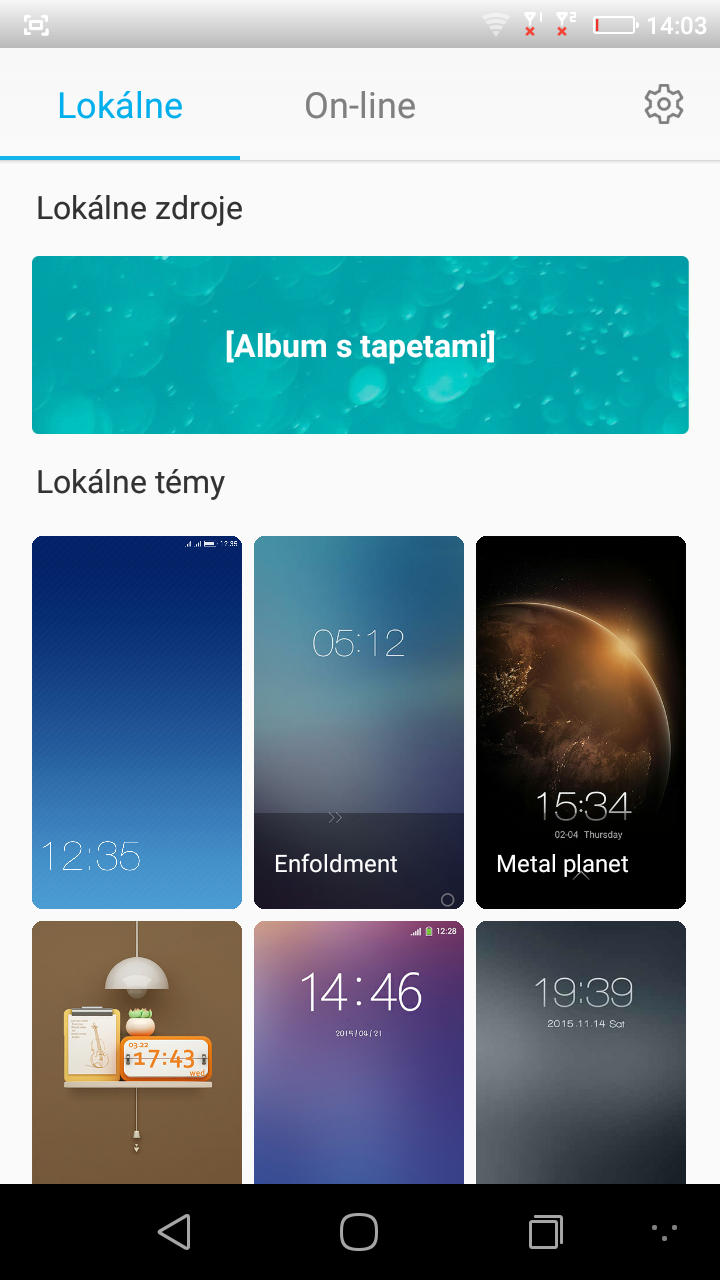The height and width of the screenshot is (1280, 720).
Task: Tap the home button in the navigation bar
Action: tap(359, 1232)
